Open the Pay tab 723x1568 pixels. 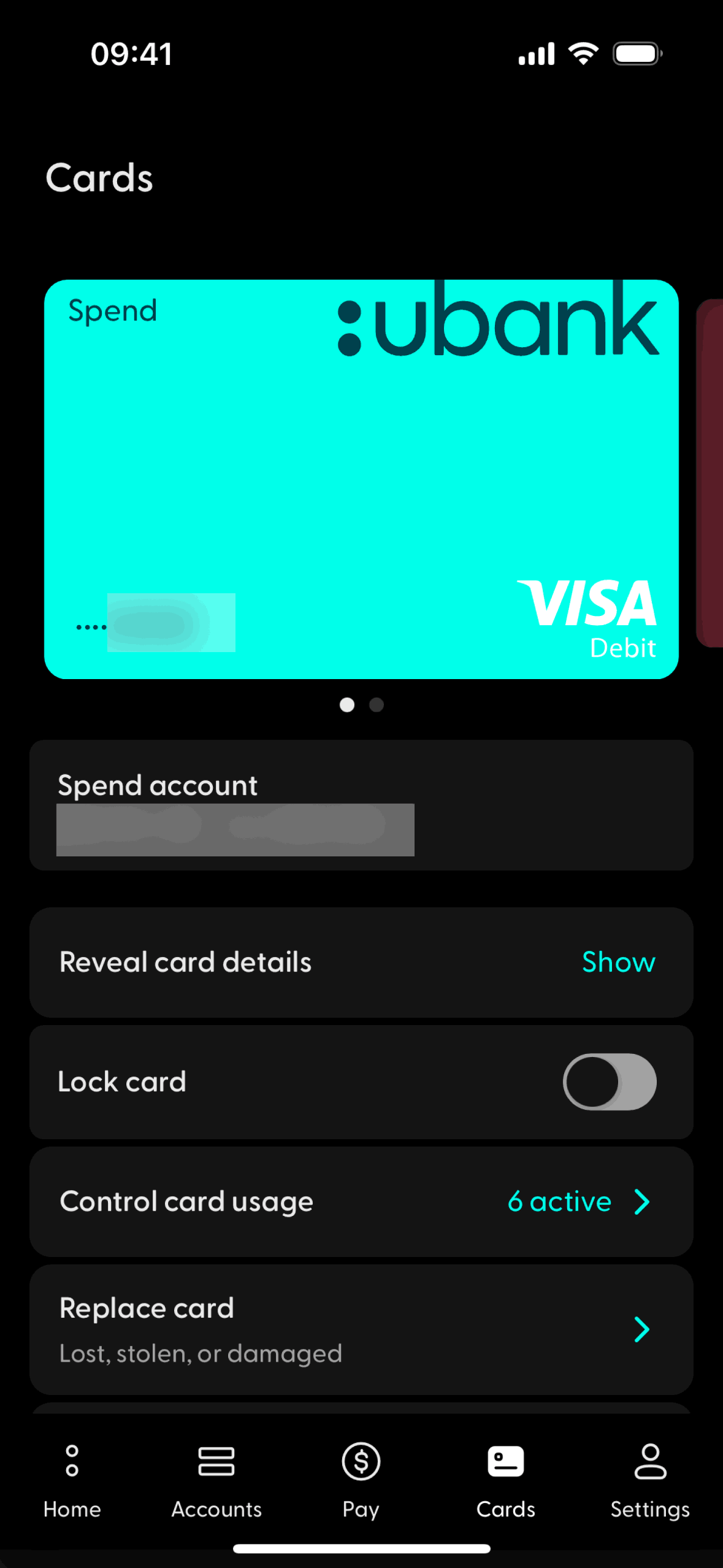tap(361, 1479)
